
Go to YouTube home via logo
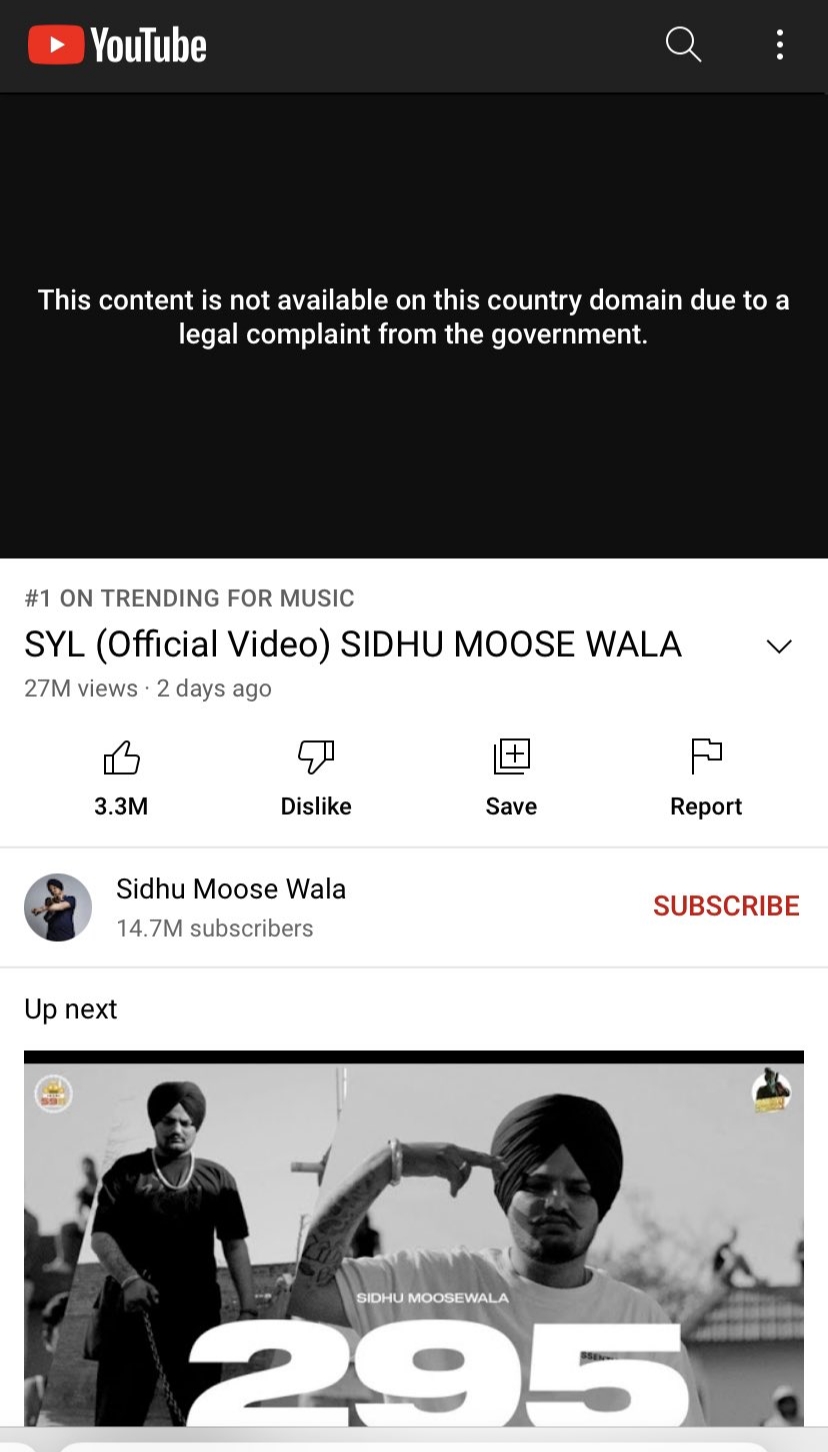[x=117, y=46]
